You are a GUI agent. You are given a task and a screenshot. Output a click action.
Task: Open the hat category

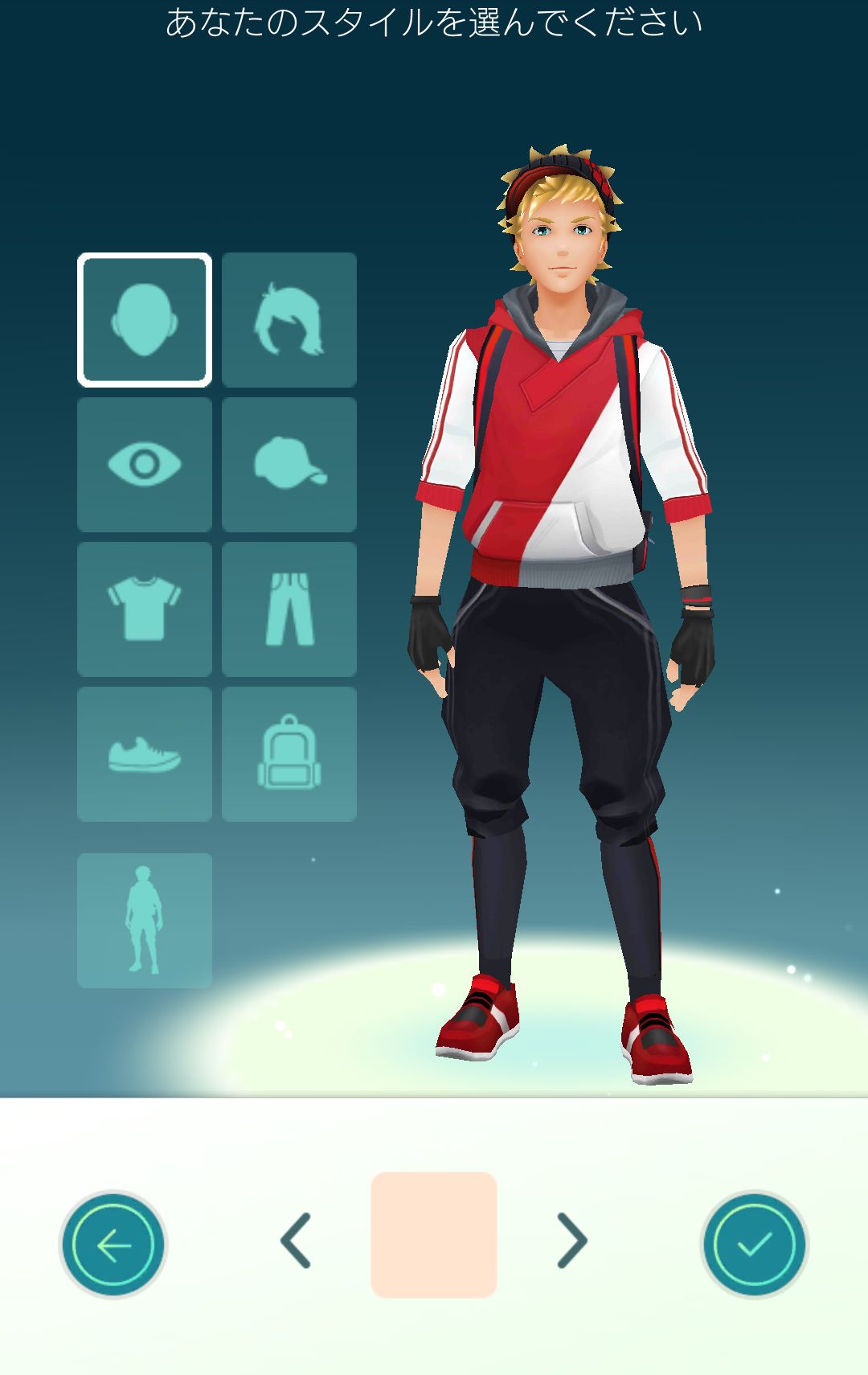click(289, 465)
